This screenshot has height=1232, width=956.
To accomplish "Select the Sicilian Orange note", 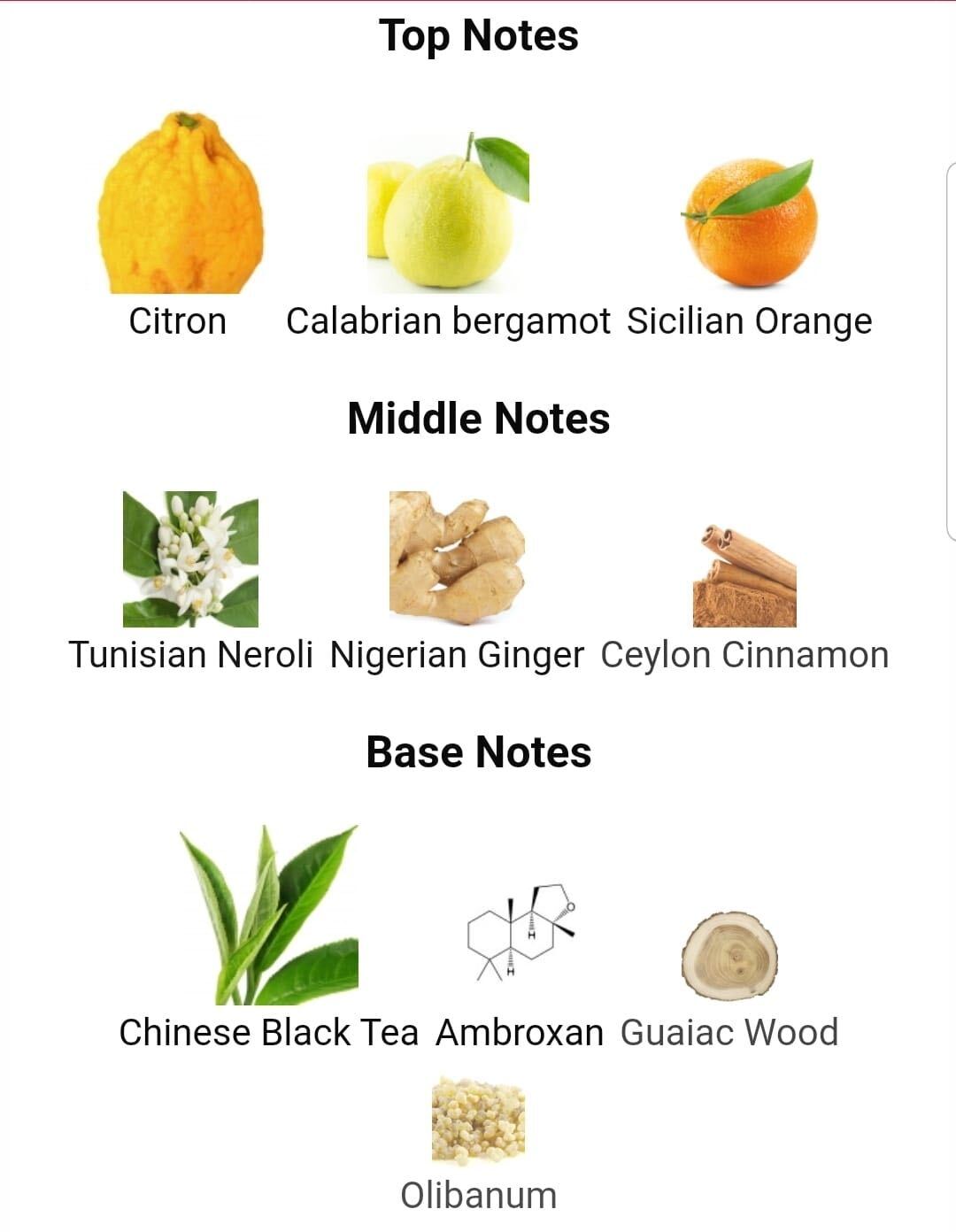I will (x=750, y=223).
